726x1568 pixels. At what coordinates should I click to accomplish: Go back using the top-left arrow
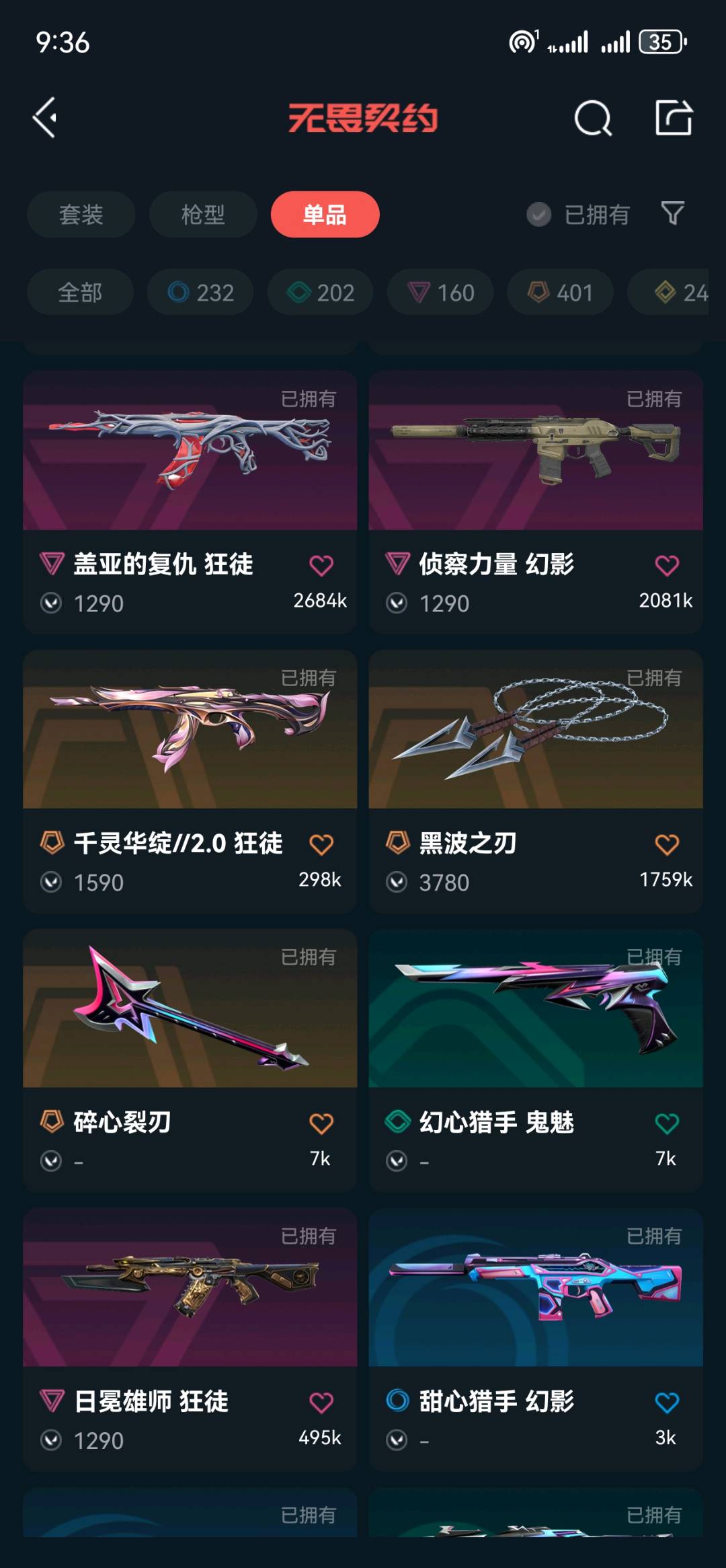pos(44,118)
